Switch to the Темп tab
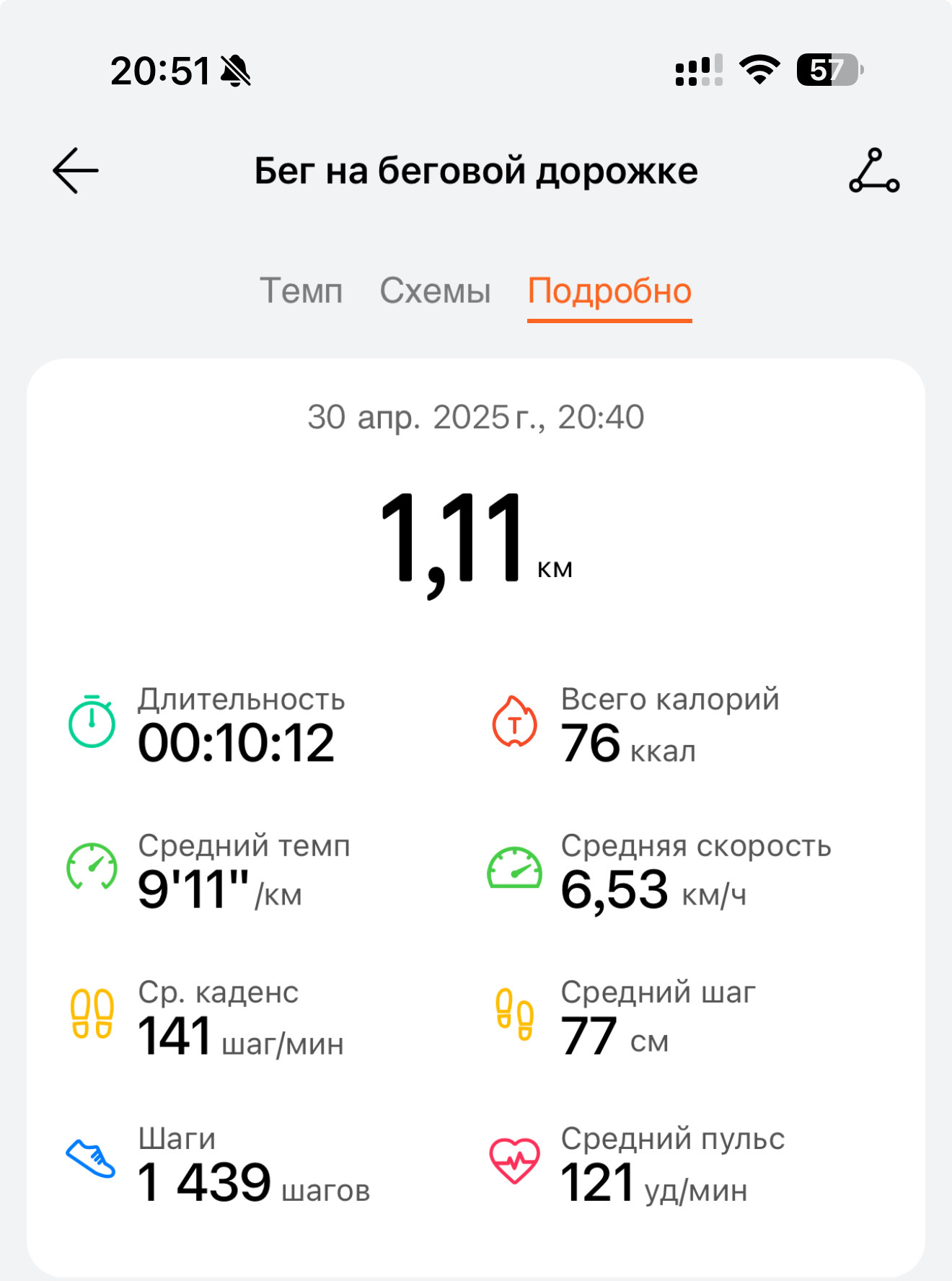The width and height of the screenshot is (952, 1281). tap(301, 291)
